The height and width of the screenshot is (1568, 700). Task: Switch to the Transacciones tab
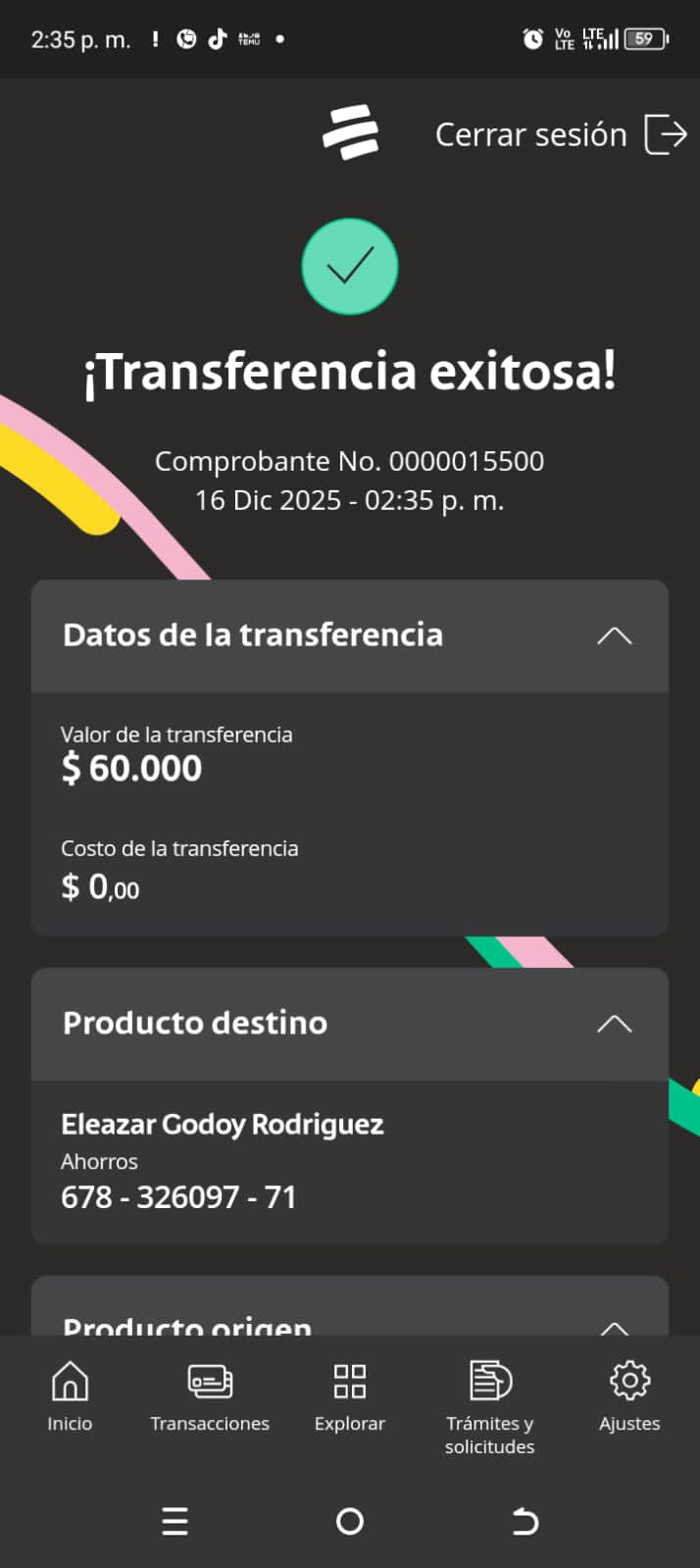[210, 1396]
